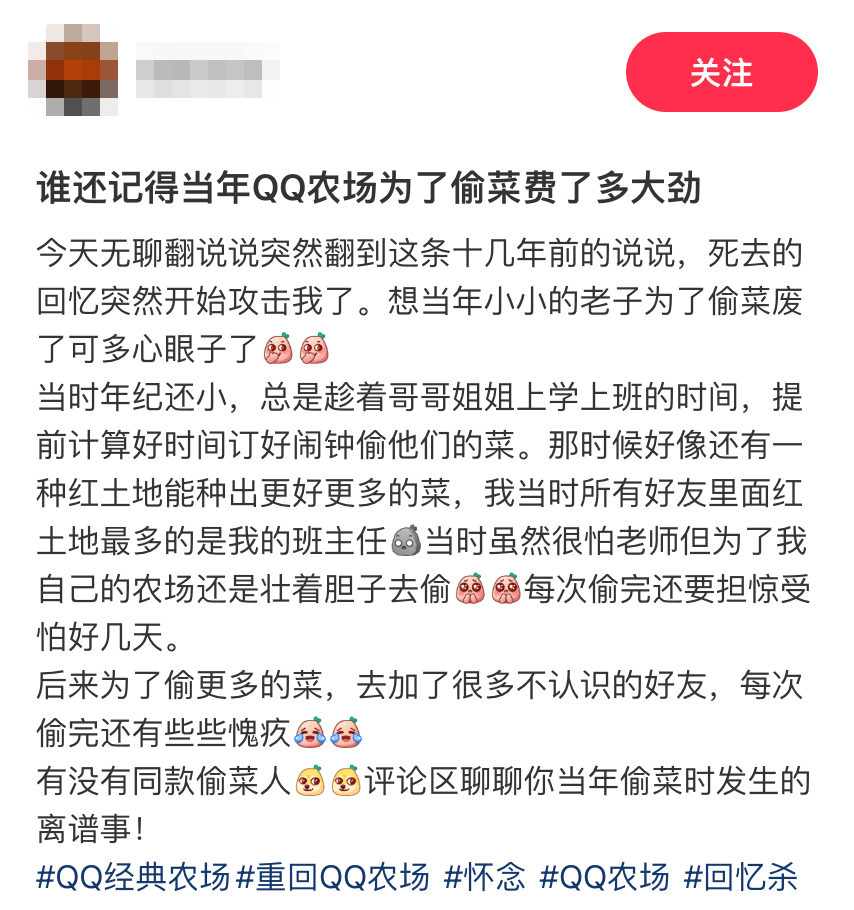Open the #QQ农场 hashtag
This screenshot has height=910, width=854.
pos(604,878)
